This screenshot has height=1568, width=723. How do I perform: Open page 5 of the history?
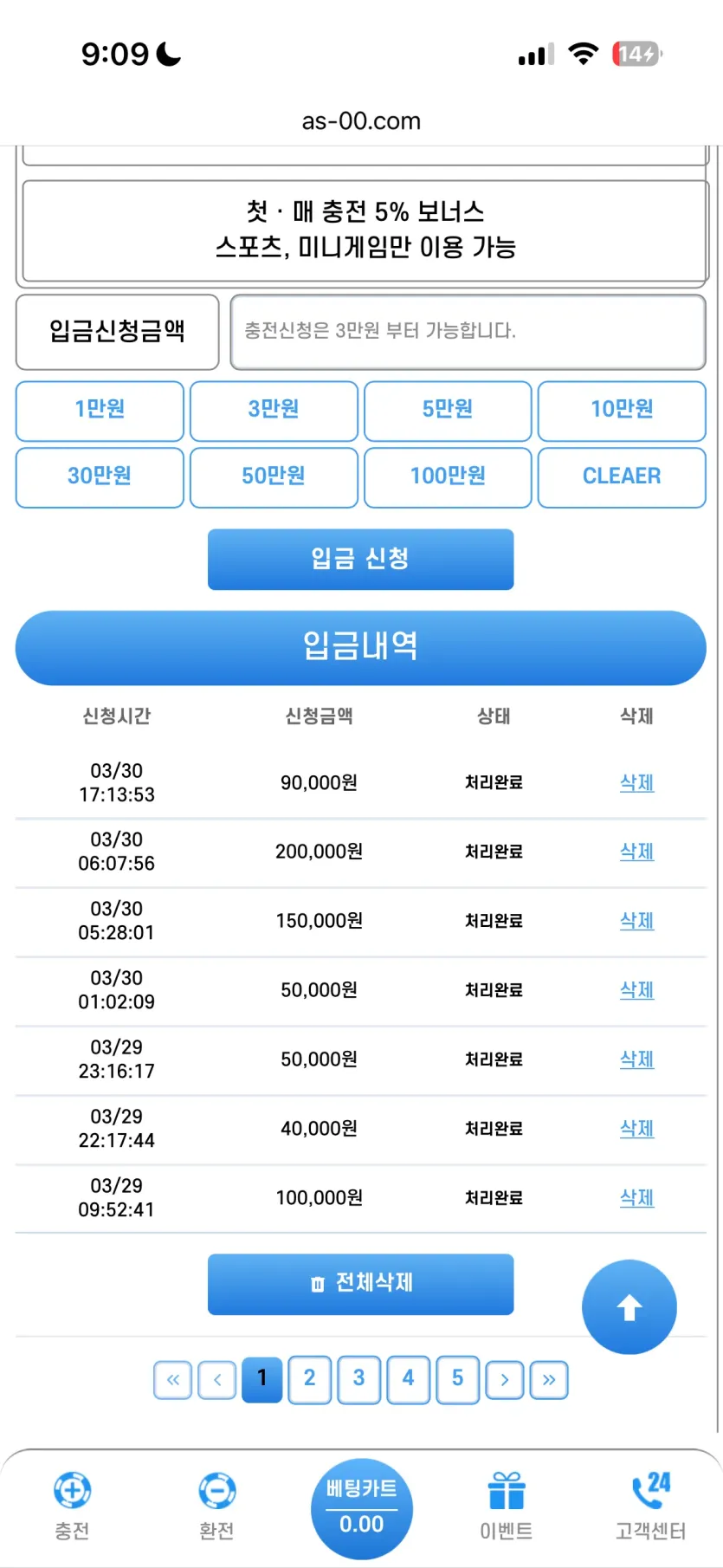click(x=457, y=1379)
